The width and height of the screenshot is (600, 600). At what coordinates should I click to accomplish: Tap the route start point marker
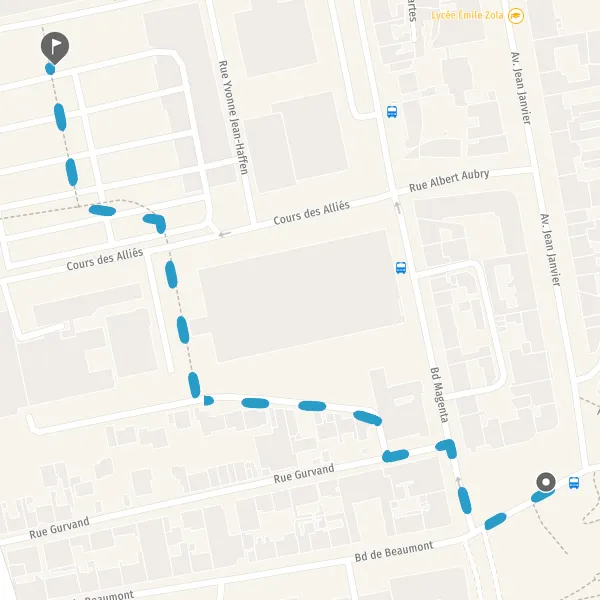pos(545,482)
